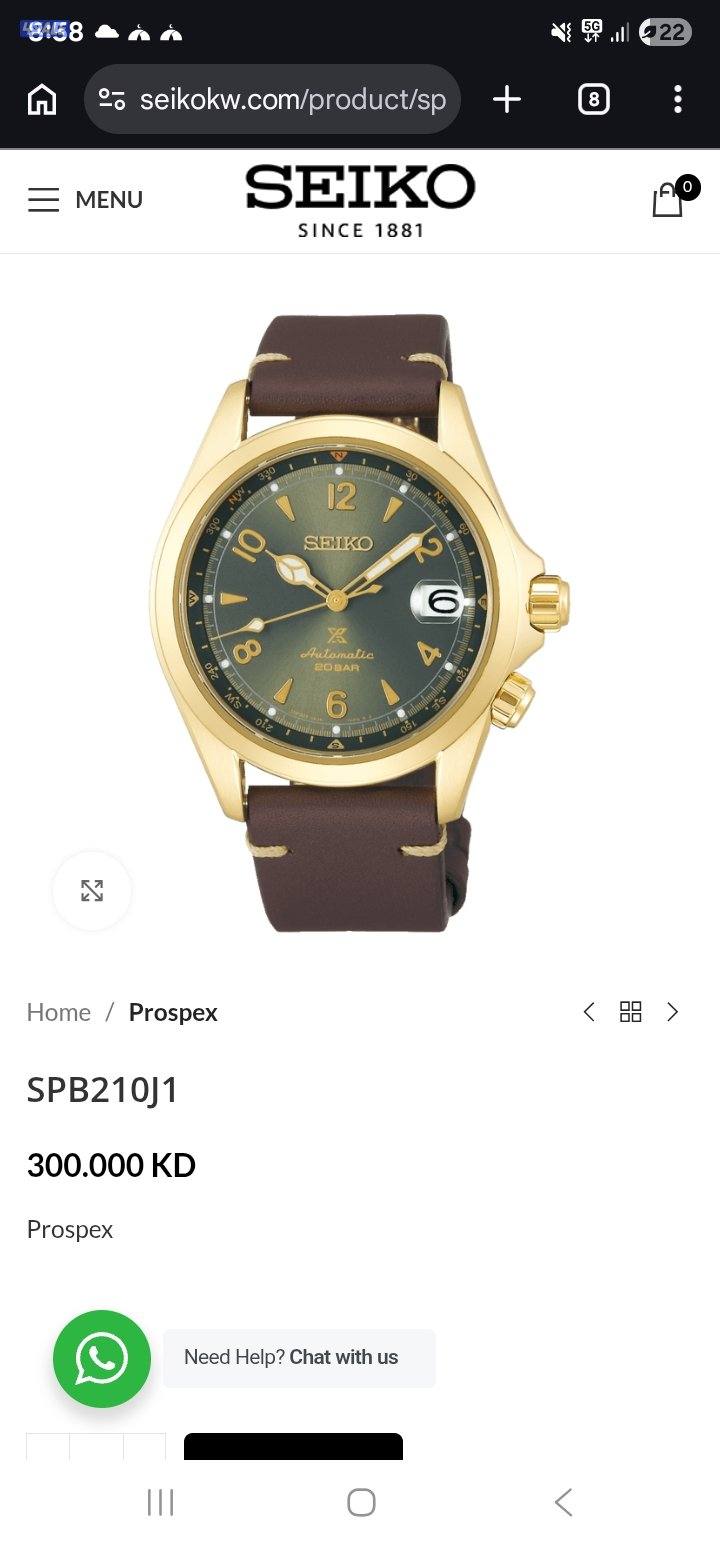The width and height of the screenshot is (720, 1544).
Task: Tap the watch product image
Action: [360, 600]
